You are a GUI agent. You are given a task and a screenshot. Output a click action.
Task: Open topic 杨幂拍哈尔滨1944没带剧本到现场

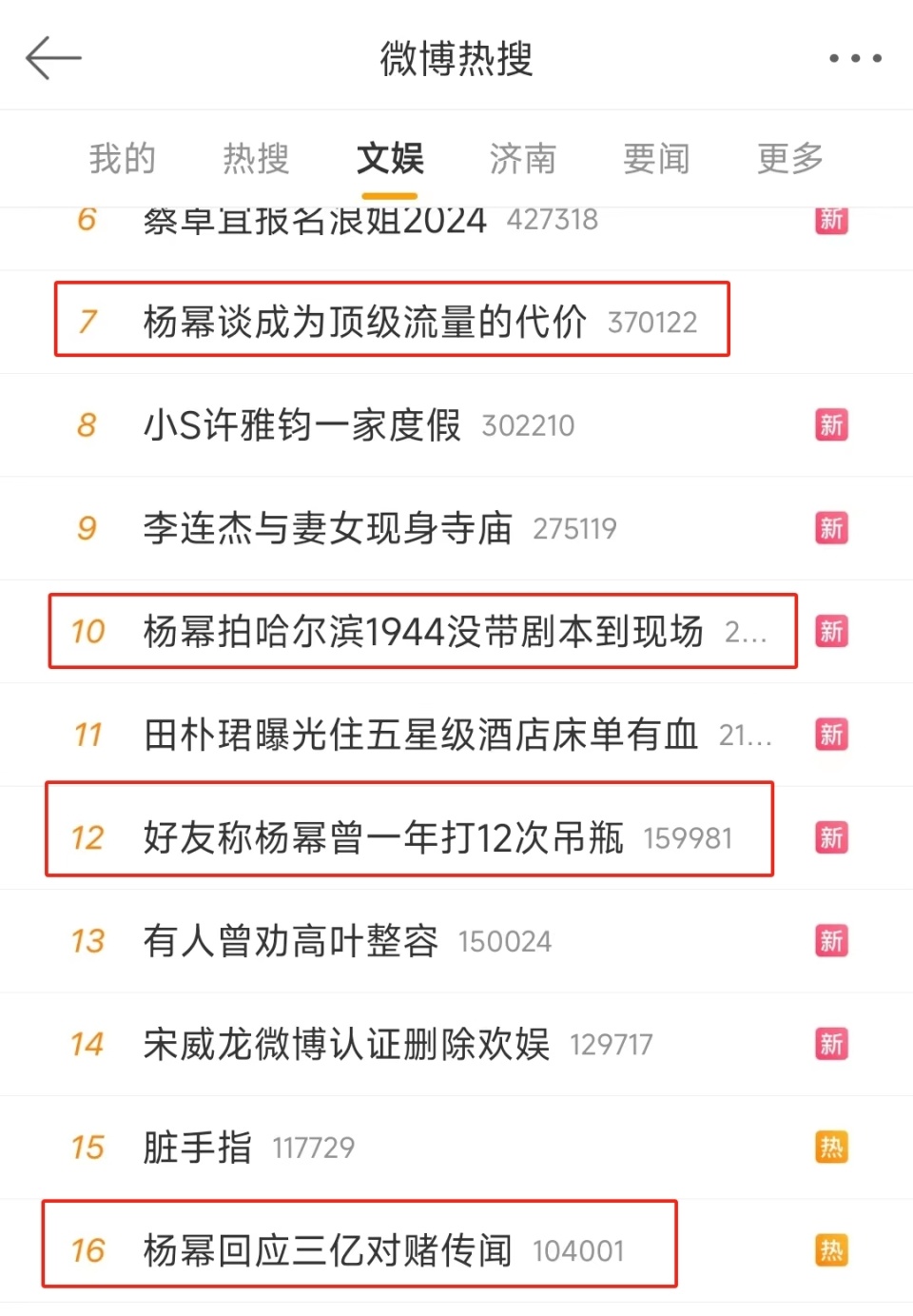click(422, 631)
